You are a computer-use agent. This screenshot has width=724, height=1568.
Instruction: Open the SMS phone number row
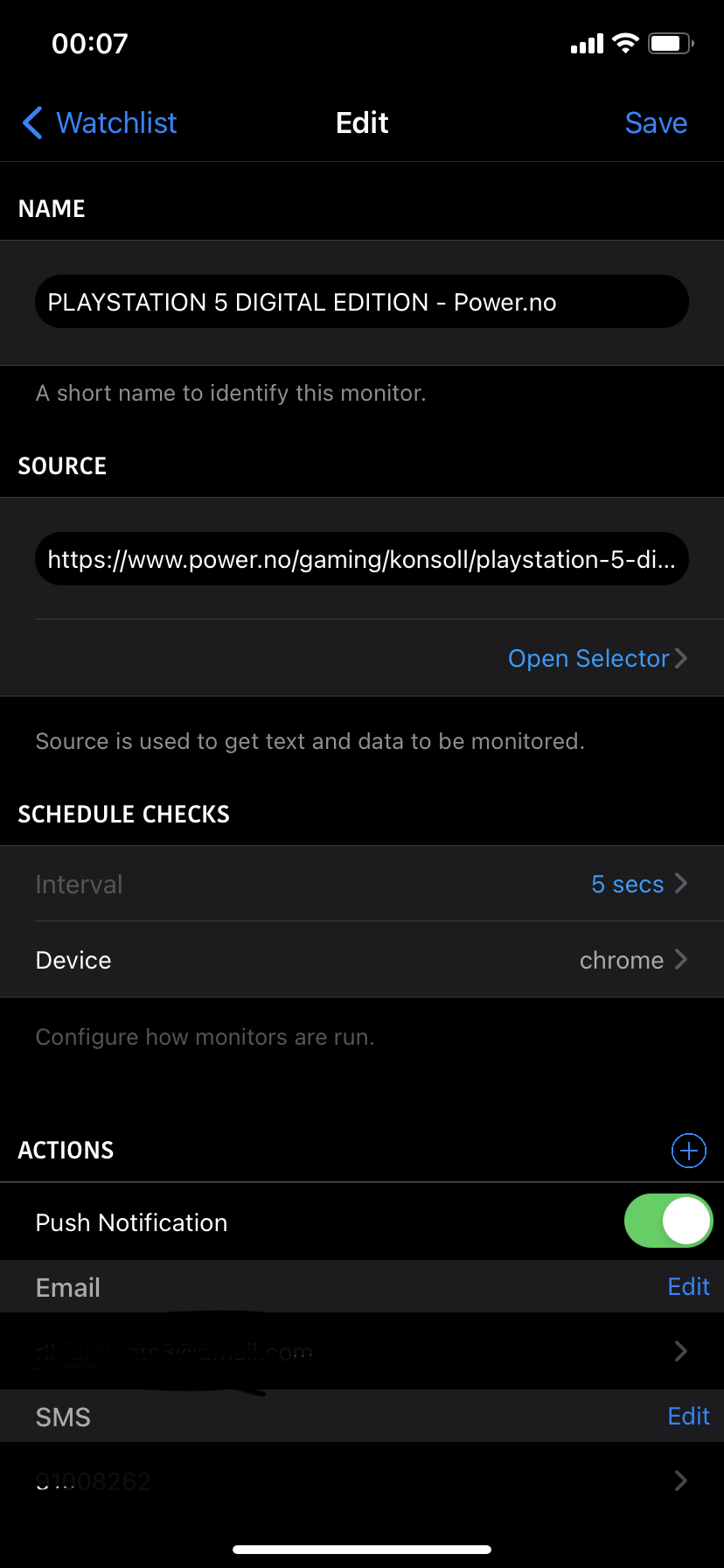pyautogui.click(x=362, y=1480)
